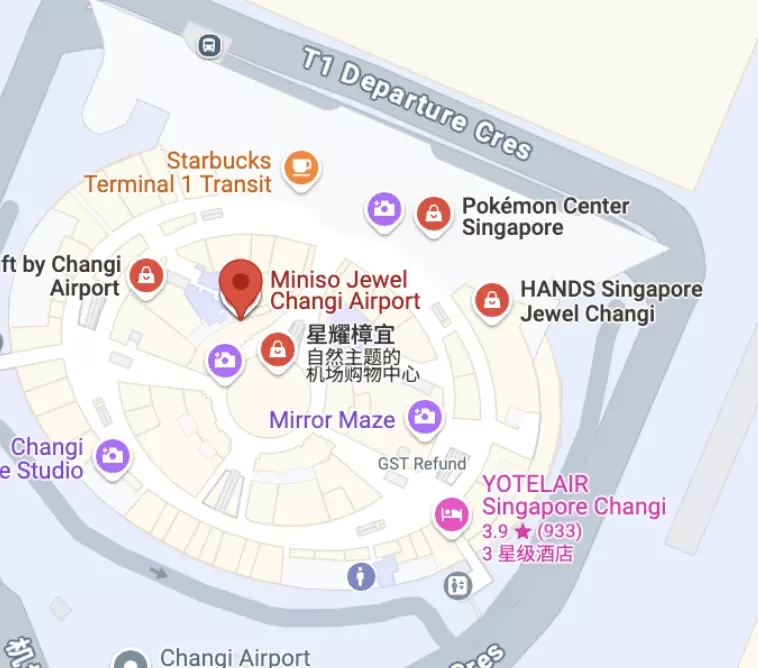Tap the blue information point icon
Screen dimensions: 758x668
[361, 575]
